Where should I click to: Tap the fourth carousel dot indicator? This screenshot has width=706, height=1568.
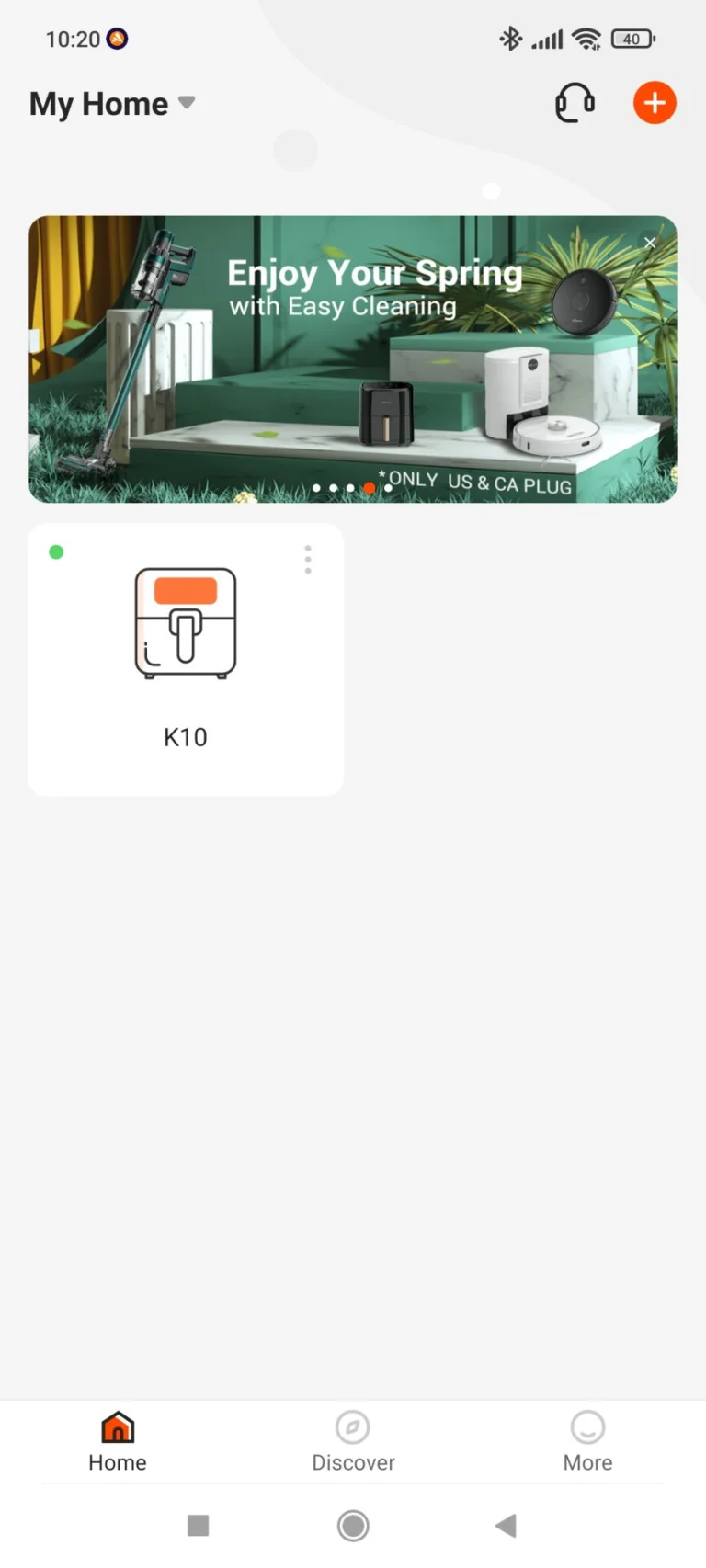370,488
